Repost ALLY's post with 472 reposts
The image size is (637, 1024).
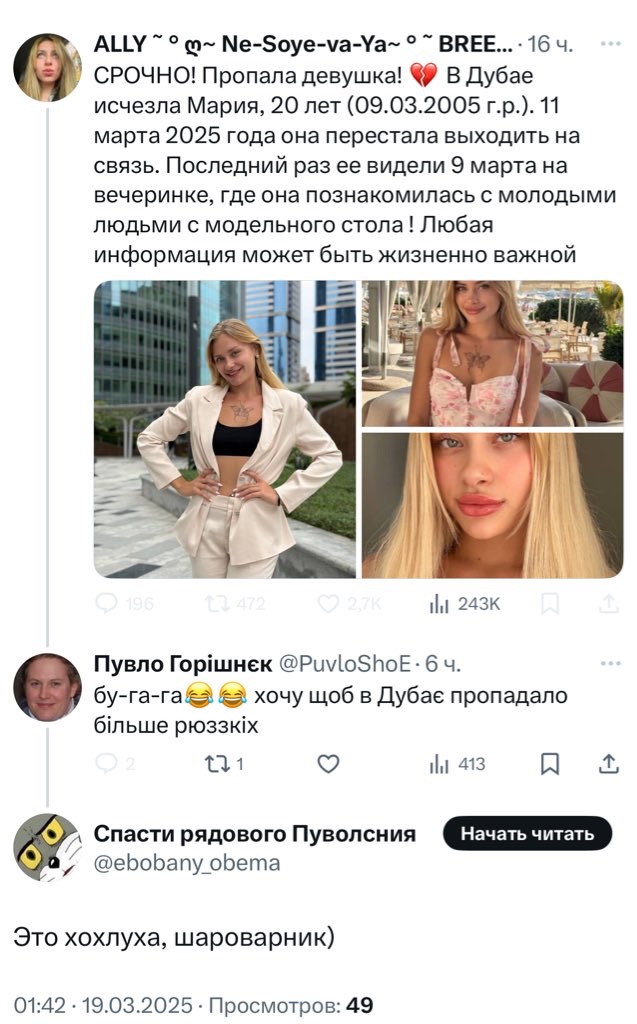coord(217,604)
